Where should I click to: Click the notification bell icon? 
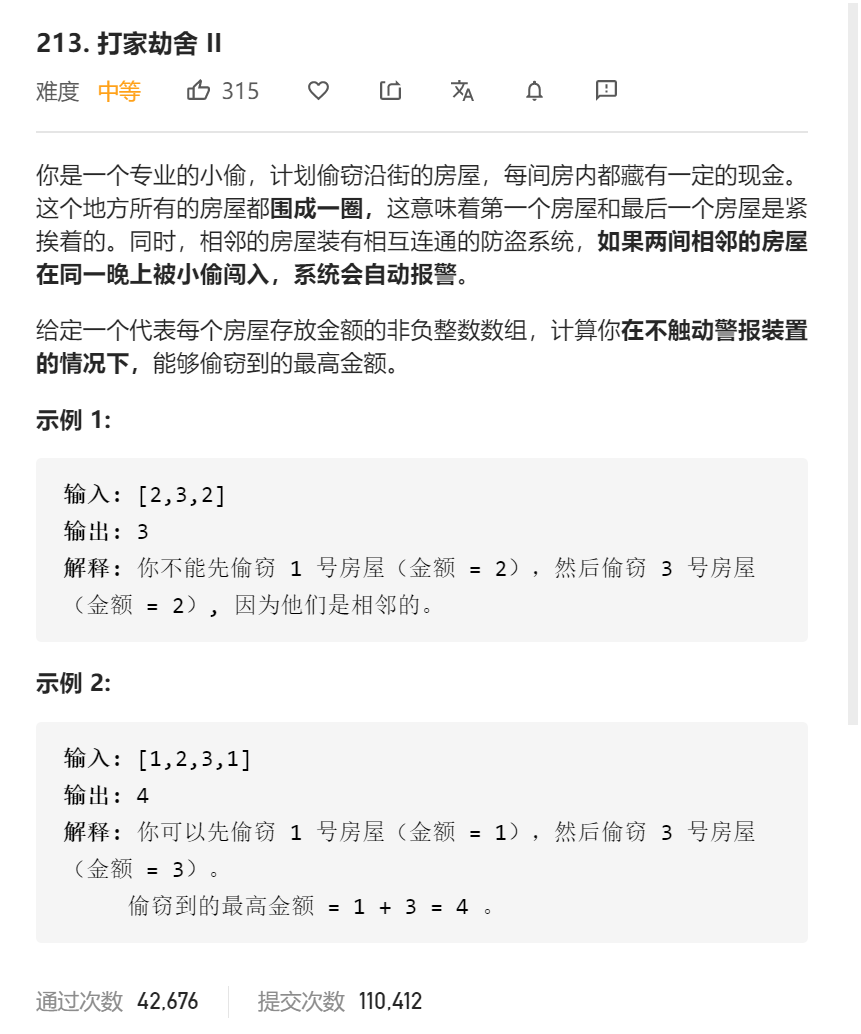(533, 91)
